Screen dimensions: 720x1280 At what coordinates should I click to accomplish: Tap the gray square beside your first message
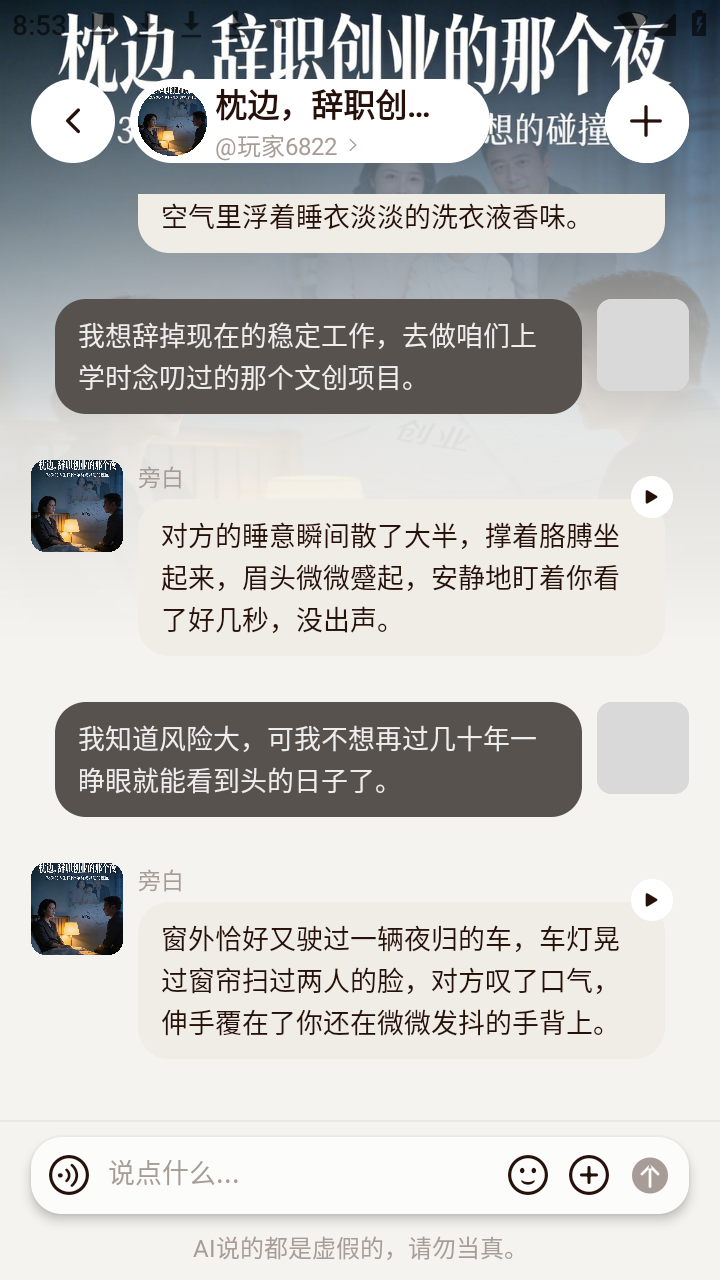pos(642,345)
